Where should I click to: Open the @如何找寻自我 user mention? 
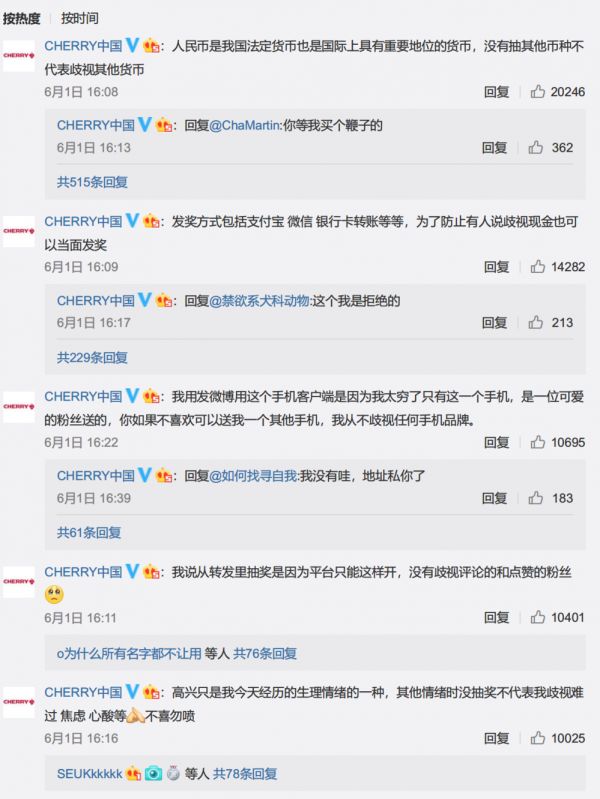click(254, 476)
